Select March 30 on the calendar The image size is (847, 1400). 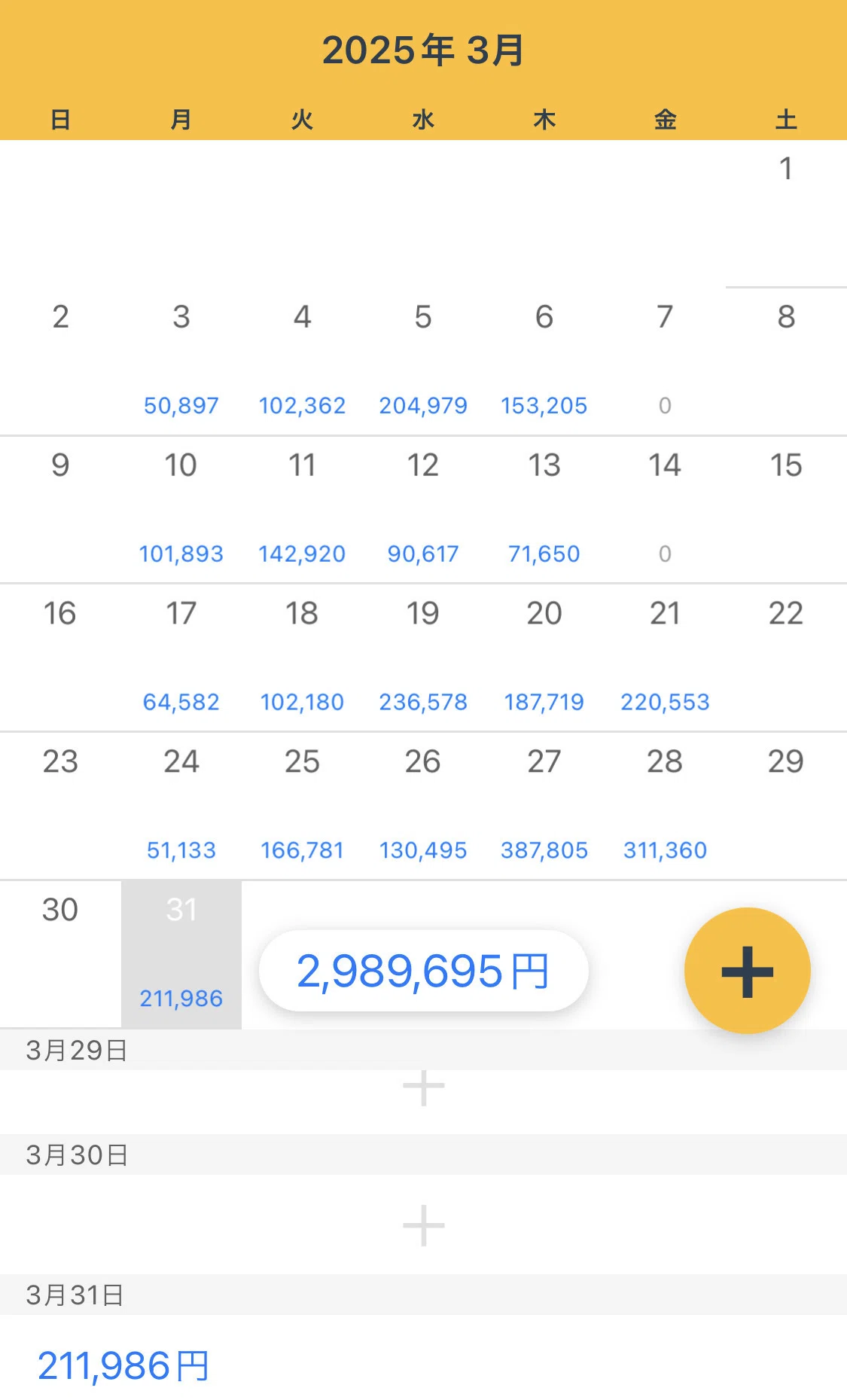[x=60, y=954]
